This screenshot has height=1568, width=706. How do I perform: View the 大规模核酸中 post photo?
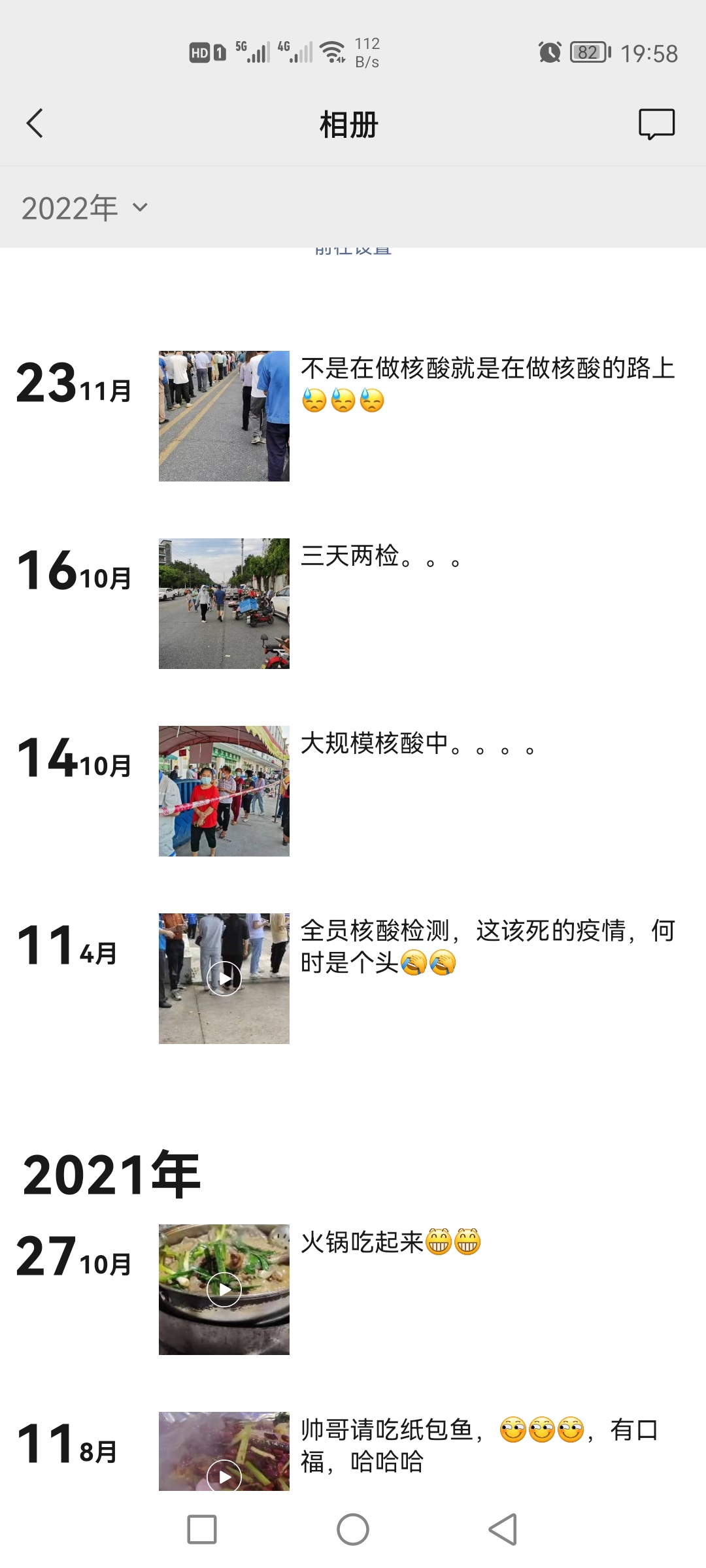[224, 791]
